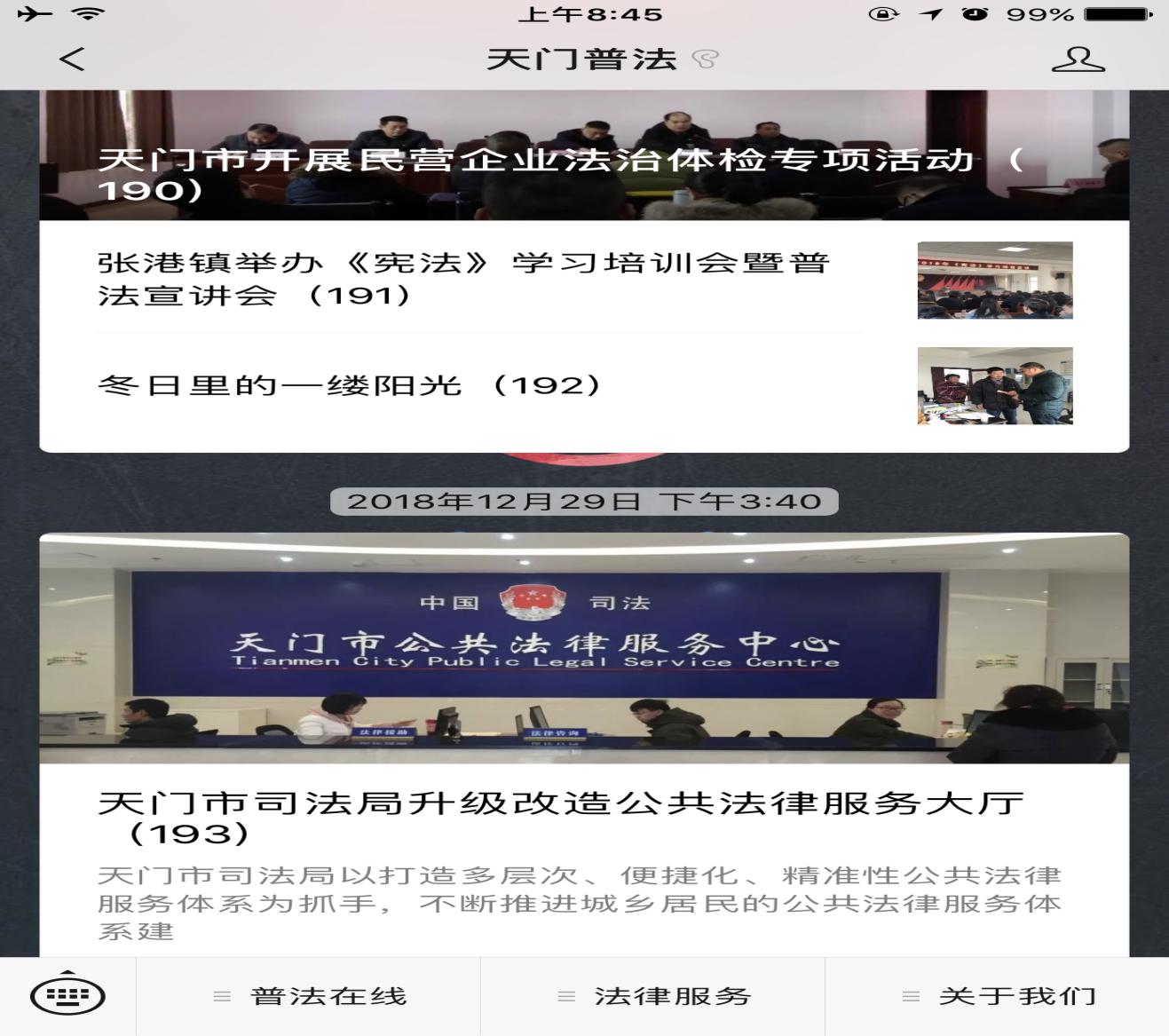Screen dimensions: 1169x1036
Task: Open the 法律服务 menu
Action: click(653, 996)
